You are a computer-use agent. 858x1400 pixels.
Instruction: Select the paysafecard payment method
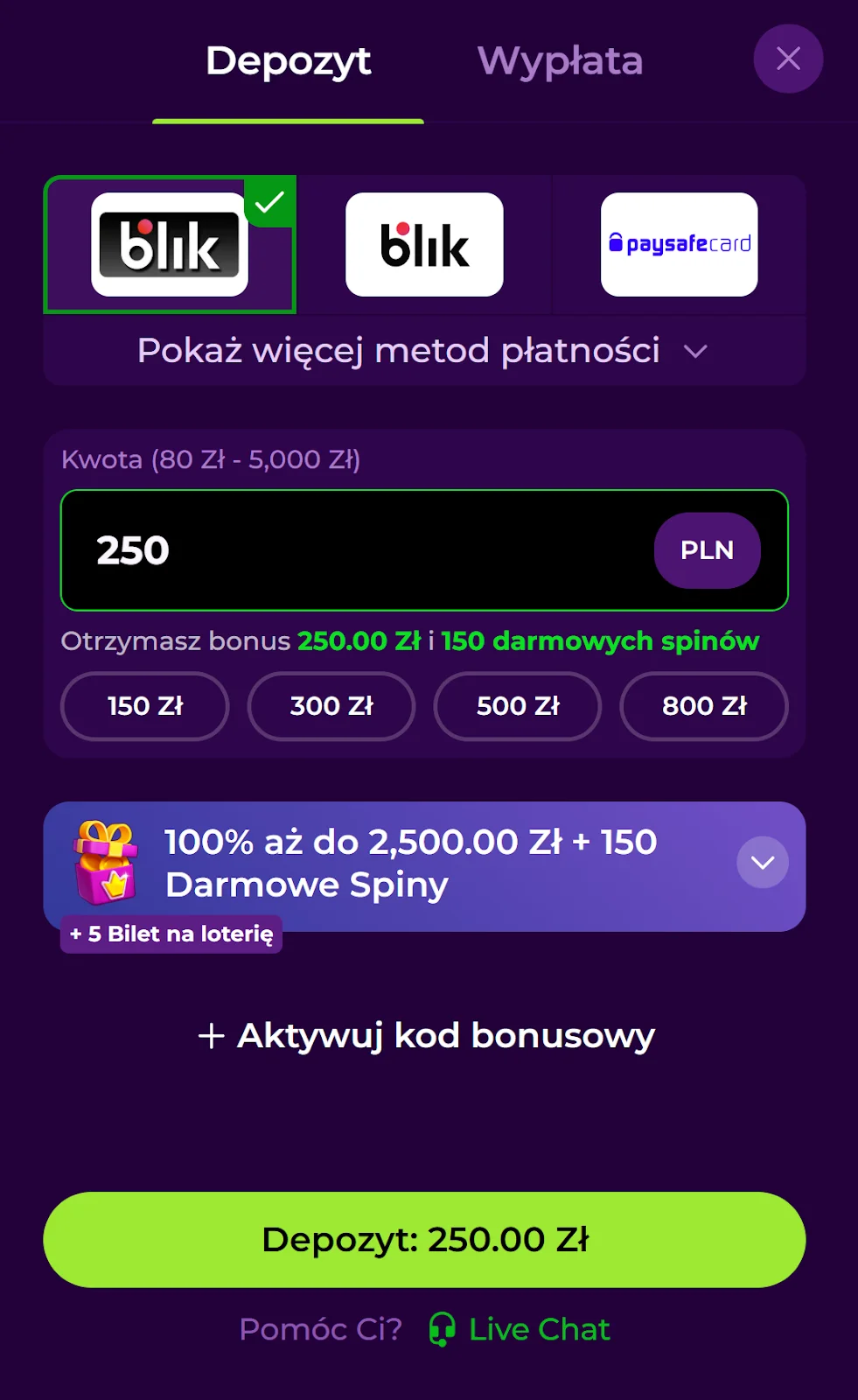679,245
